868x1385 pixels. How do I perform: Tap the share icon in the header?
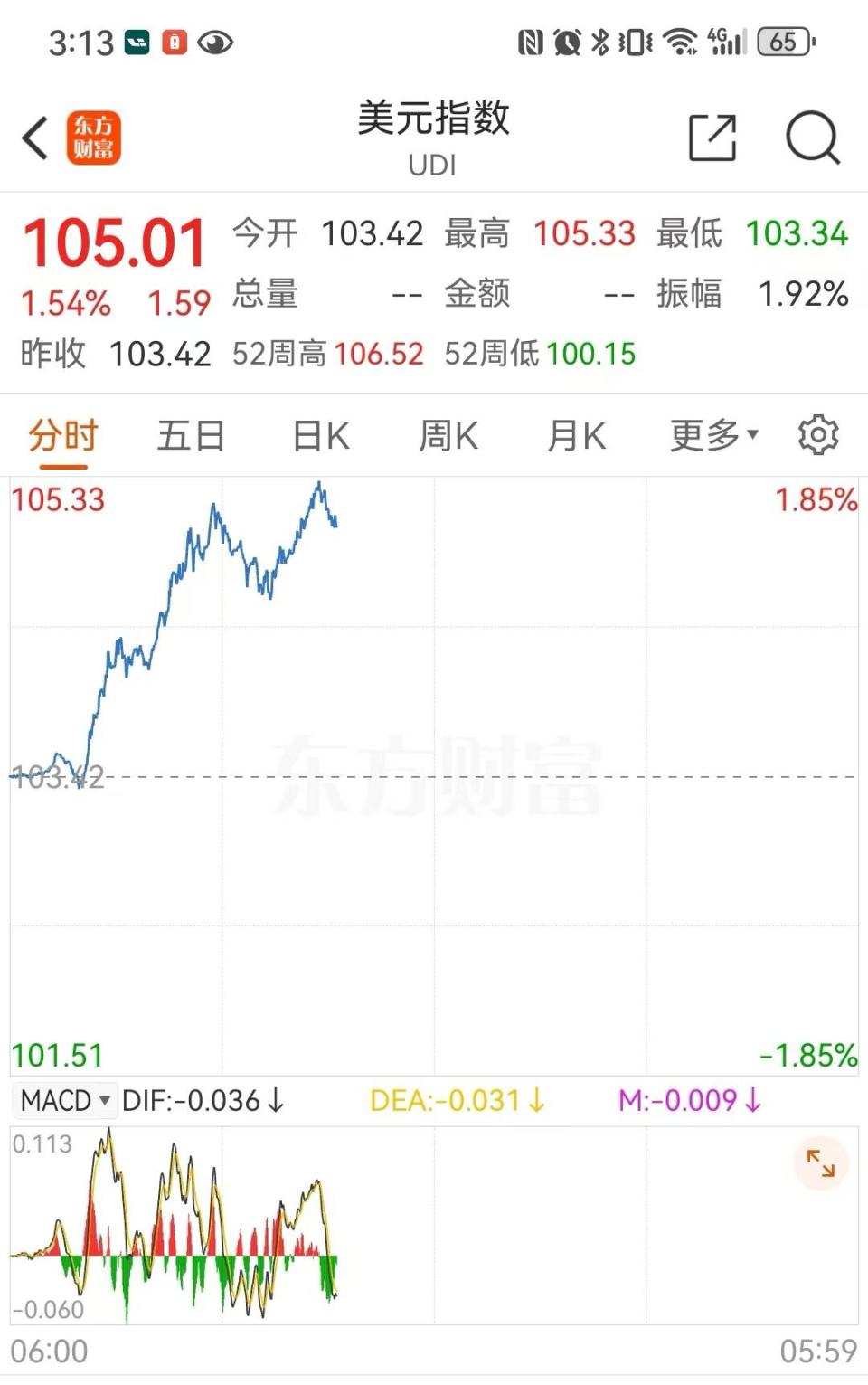(x=713, y=137)
